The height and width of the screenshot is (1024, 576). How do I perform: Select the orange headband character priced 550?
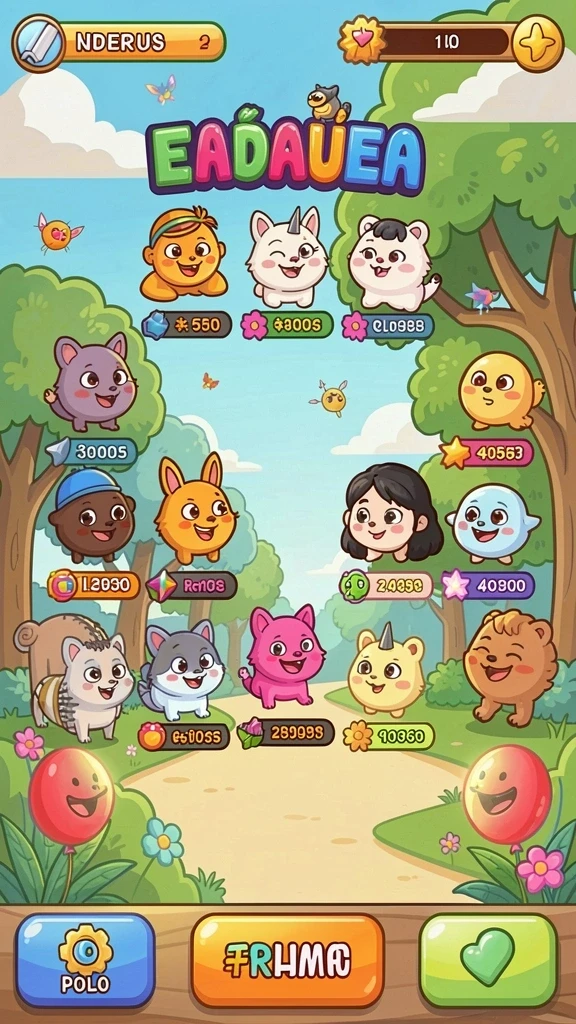[x=184, y=254]
